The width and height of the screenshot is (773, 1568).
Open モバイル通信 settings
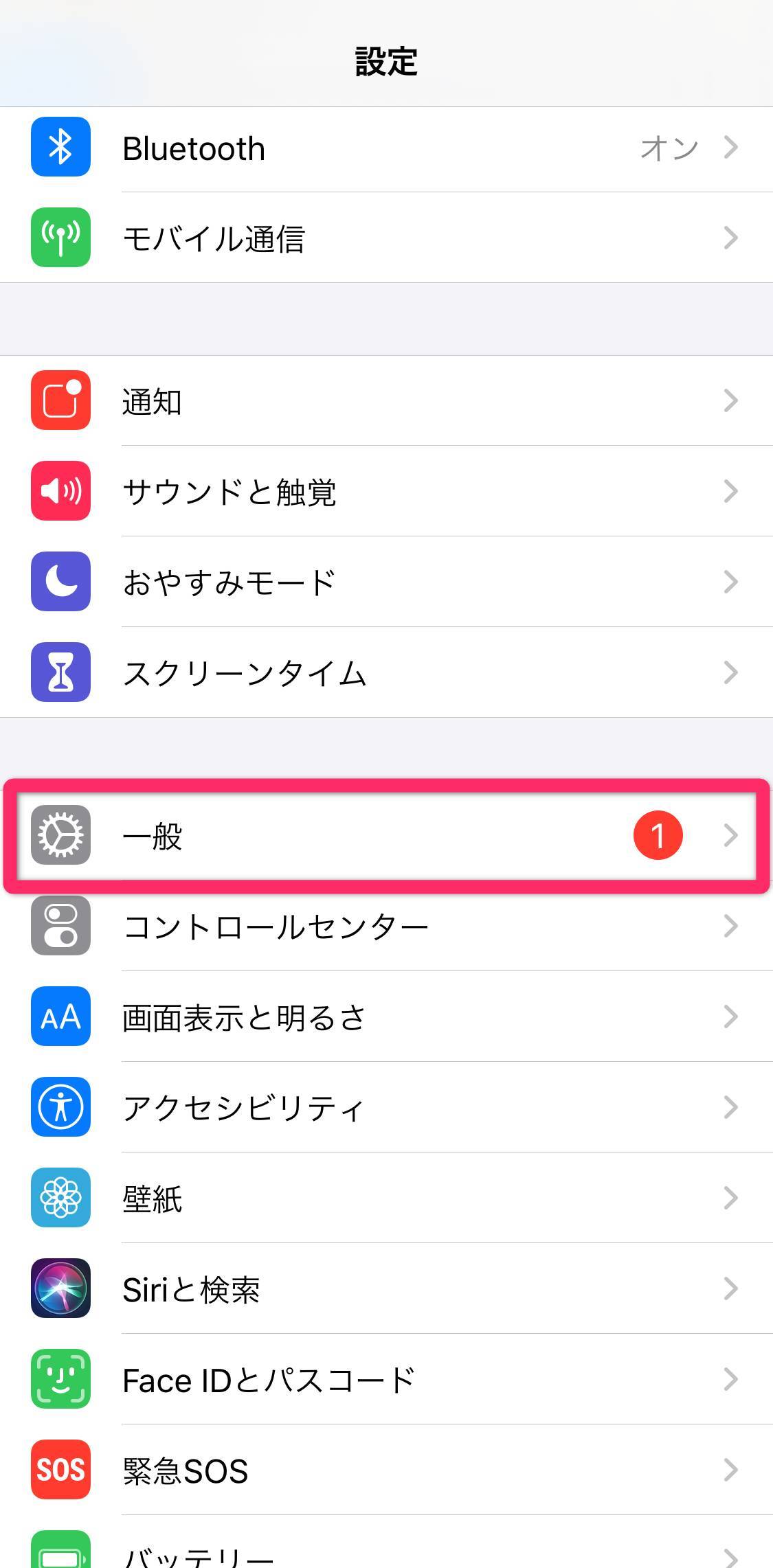pyautogui.click(x=385, y=238)
